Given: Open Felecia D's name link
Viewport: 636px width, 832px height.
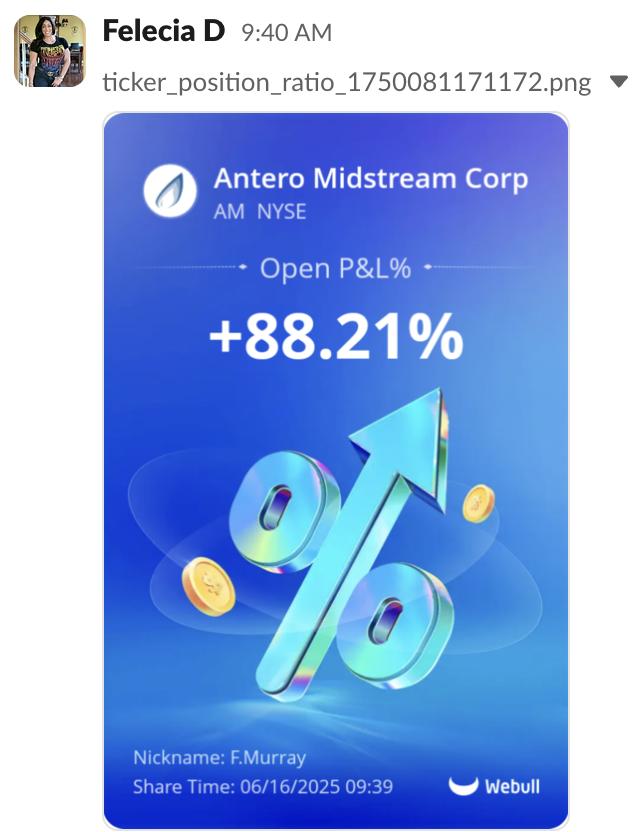Looking at the screenshot, I should point(163,32).
